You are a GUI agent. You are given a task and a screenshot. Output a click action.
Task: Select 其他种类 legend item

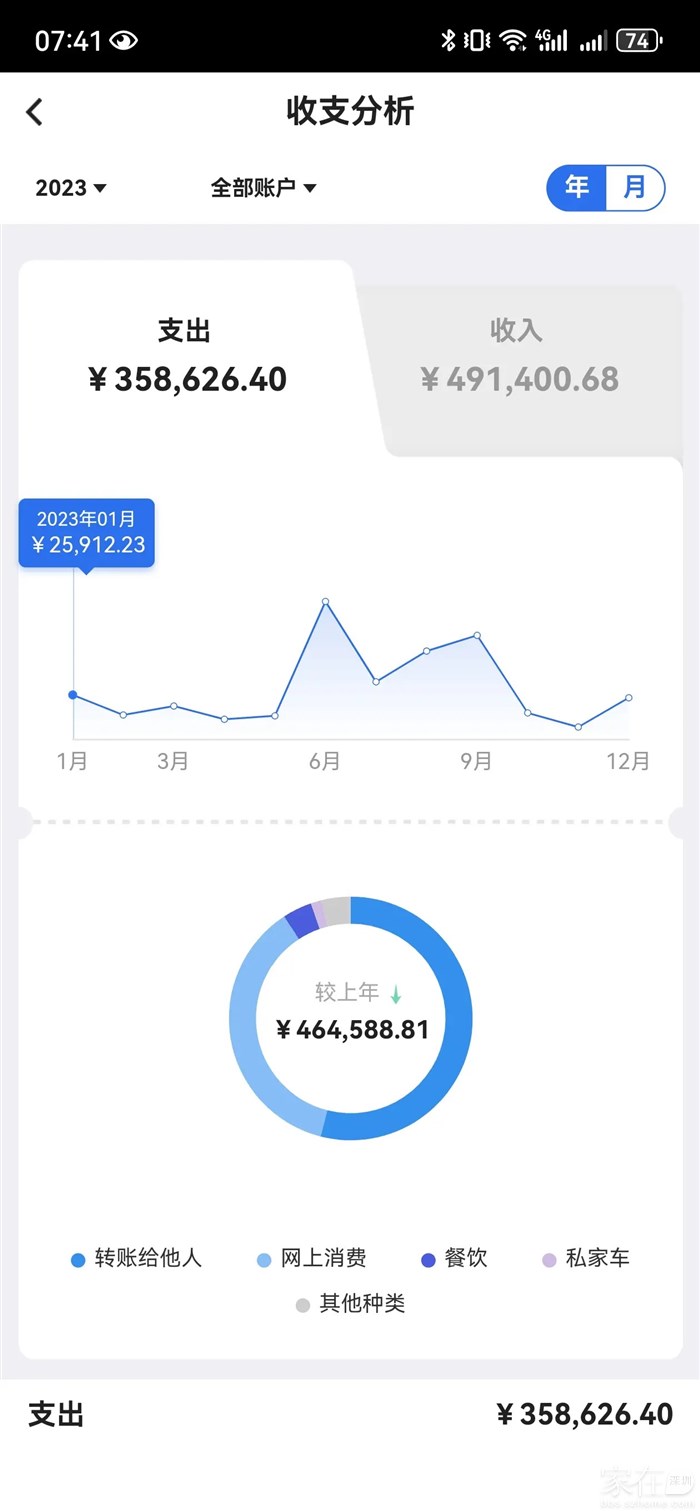coord(351,1305)
